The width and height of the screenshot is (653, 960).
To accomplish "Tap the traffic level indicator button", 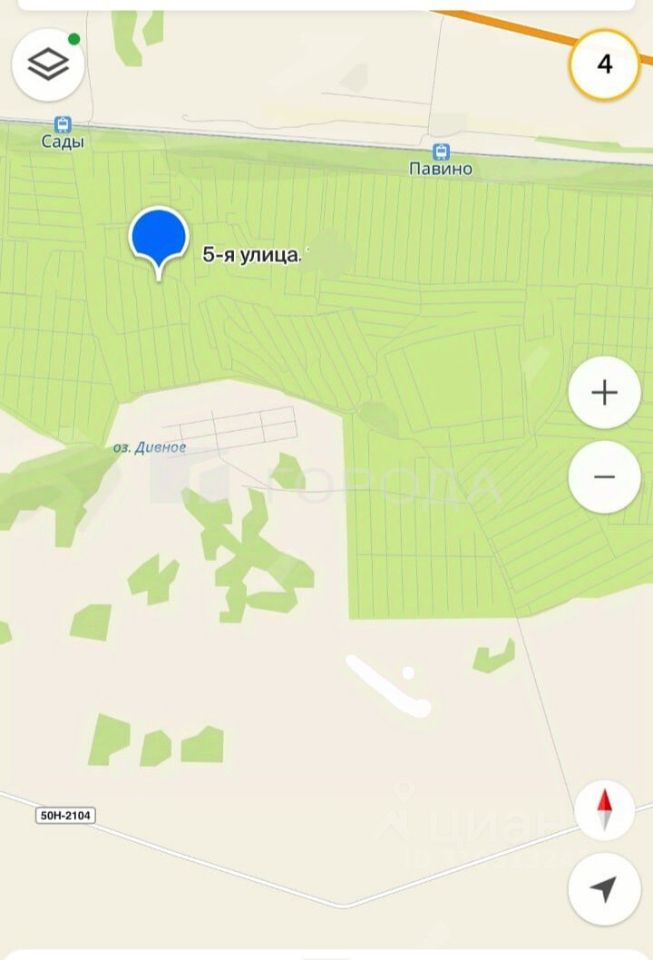I will pyautogui.click(x=604, y=65).
